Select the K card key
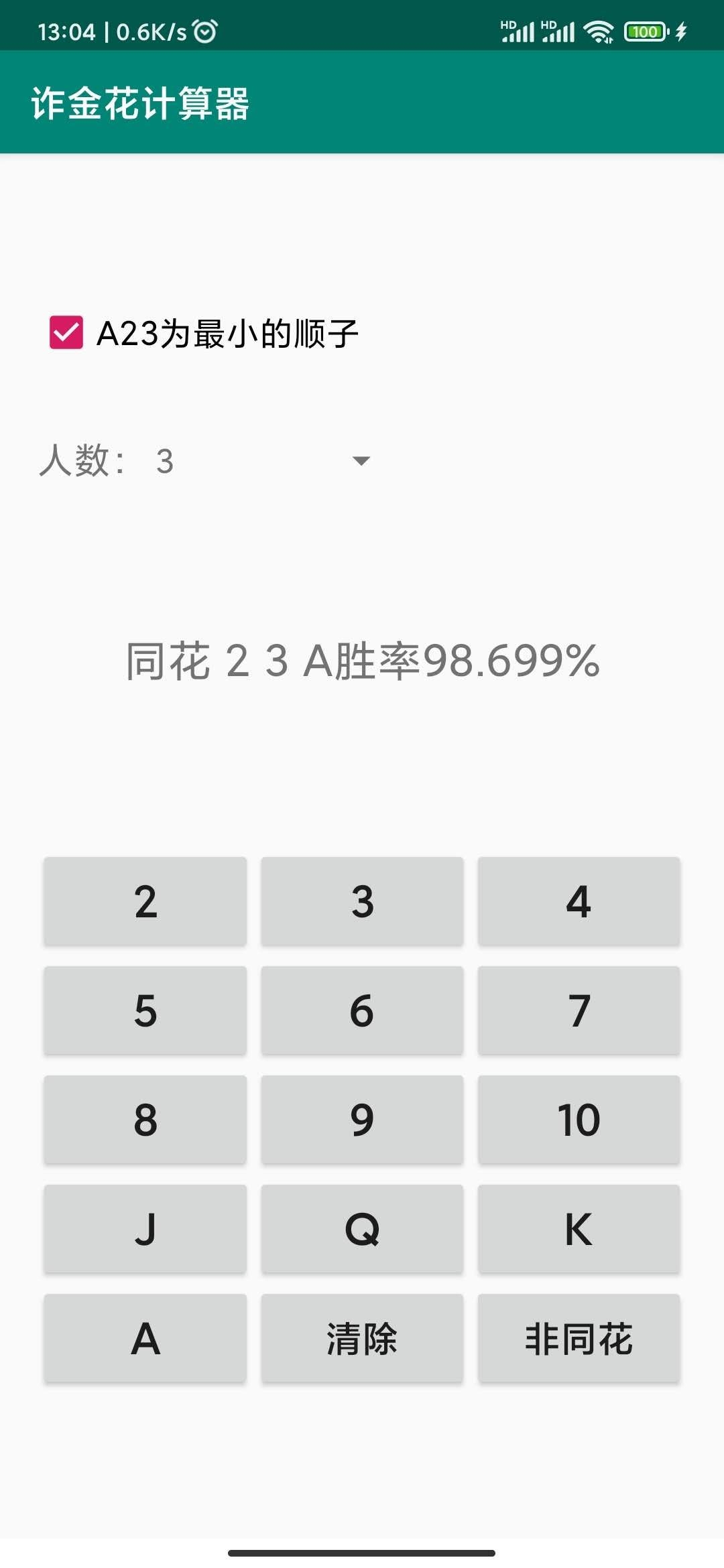 pos(579,1229)
